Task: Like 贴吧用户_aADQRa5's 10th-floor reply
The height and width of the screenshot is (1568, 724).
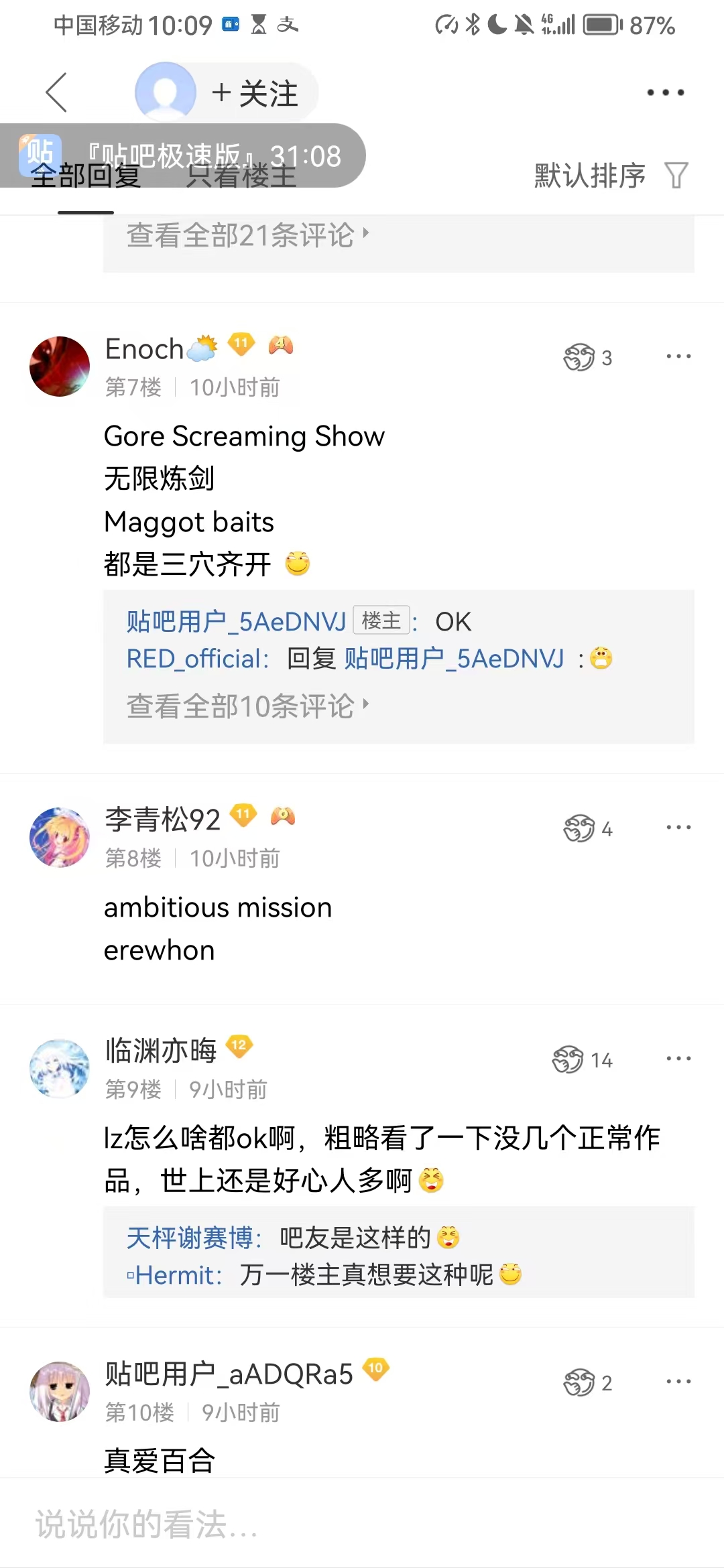Action: 587,1383
